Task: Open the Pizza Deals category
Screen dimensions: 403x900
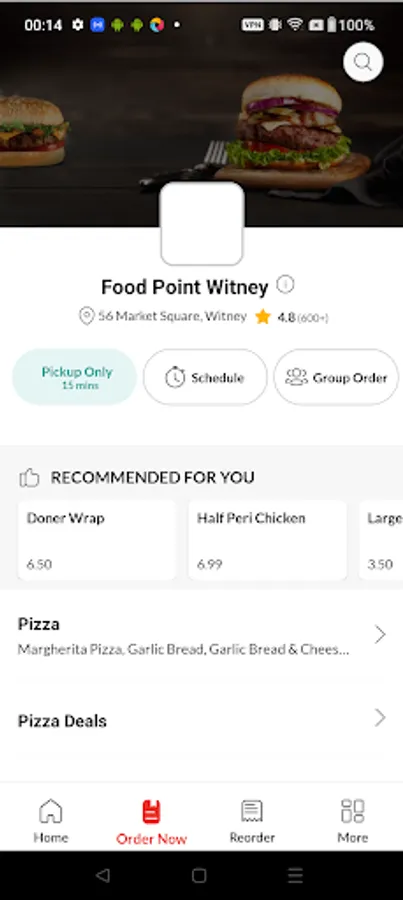Action: point(202,720)
